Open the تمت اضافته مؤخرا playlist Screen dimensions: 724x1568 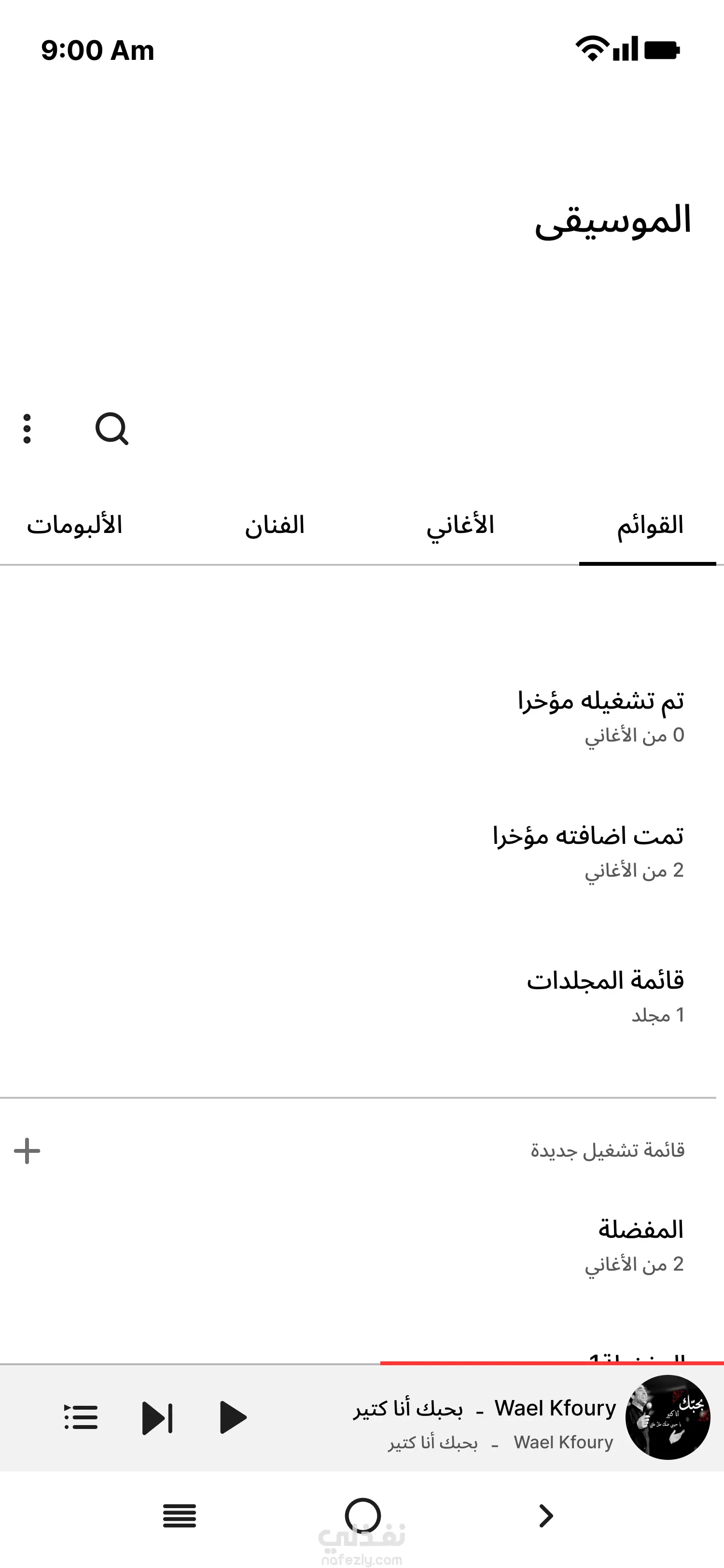pyautogui.click(x=588, y=851)
